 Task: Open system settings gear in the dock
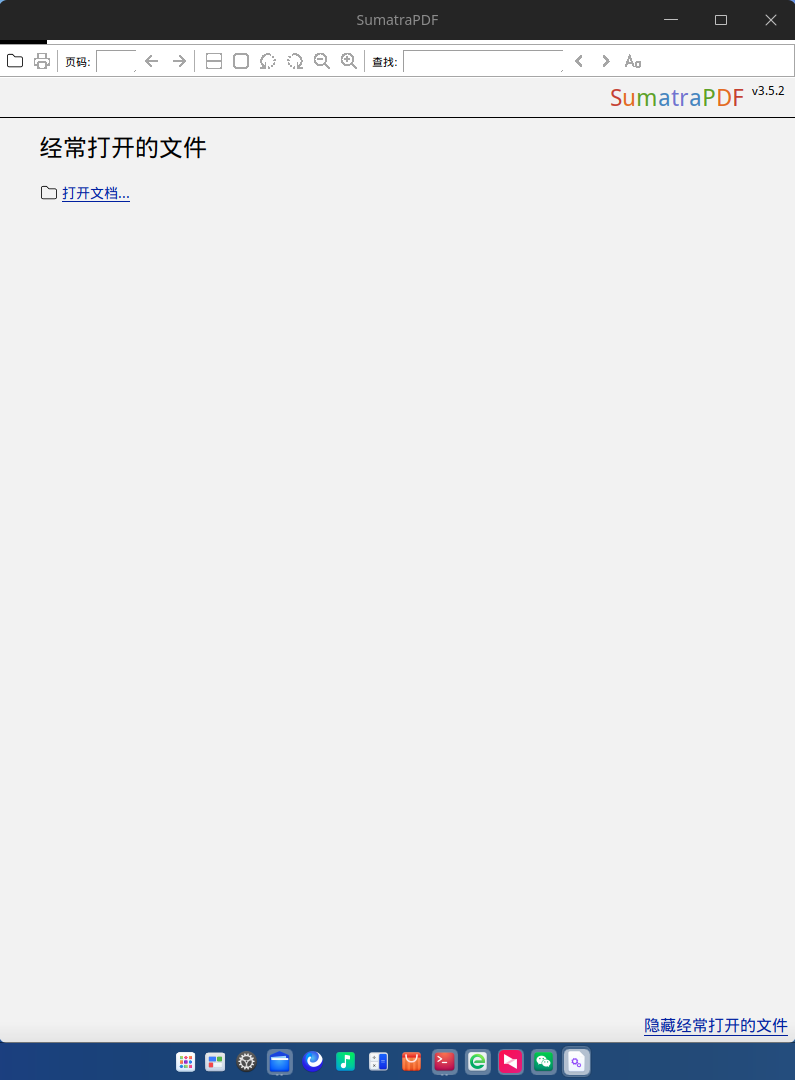(x=247, y=1062)
